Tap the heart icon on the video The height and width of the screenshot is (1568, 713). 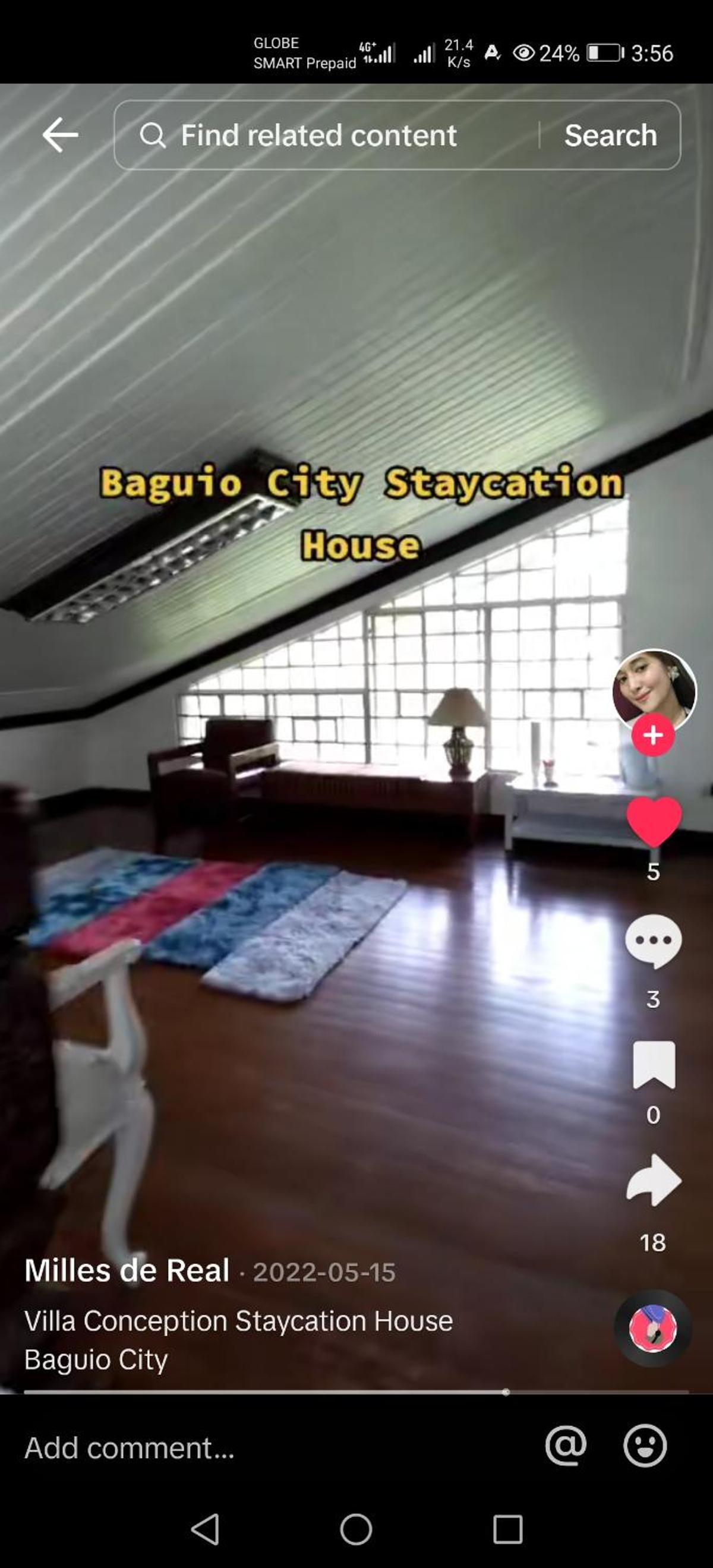654,821
